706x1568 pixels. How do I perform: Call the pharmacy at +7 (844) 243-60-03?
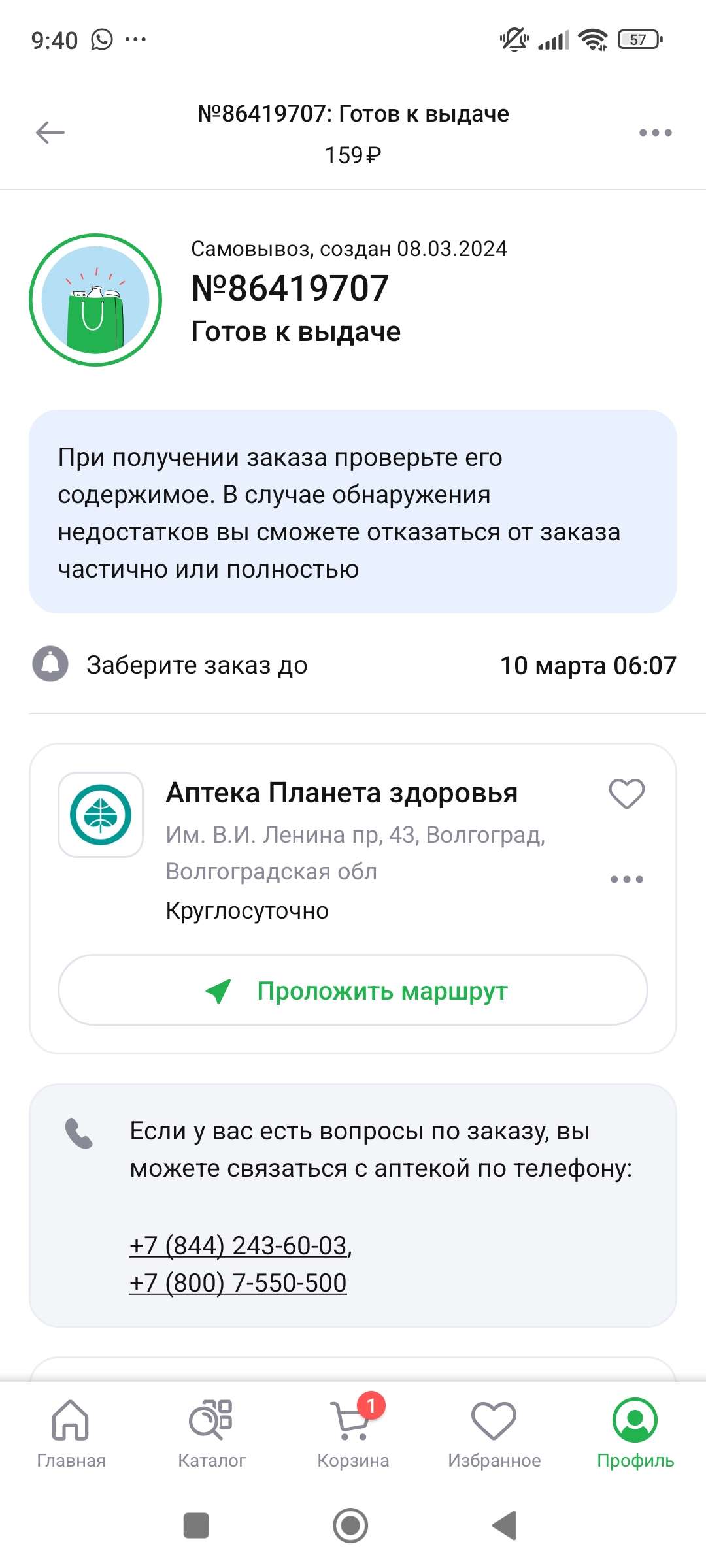pos(239,1246)
